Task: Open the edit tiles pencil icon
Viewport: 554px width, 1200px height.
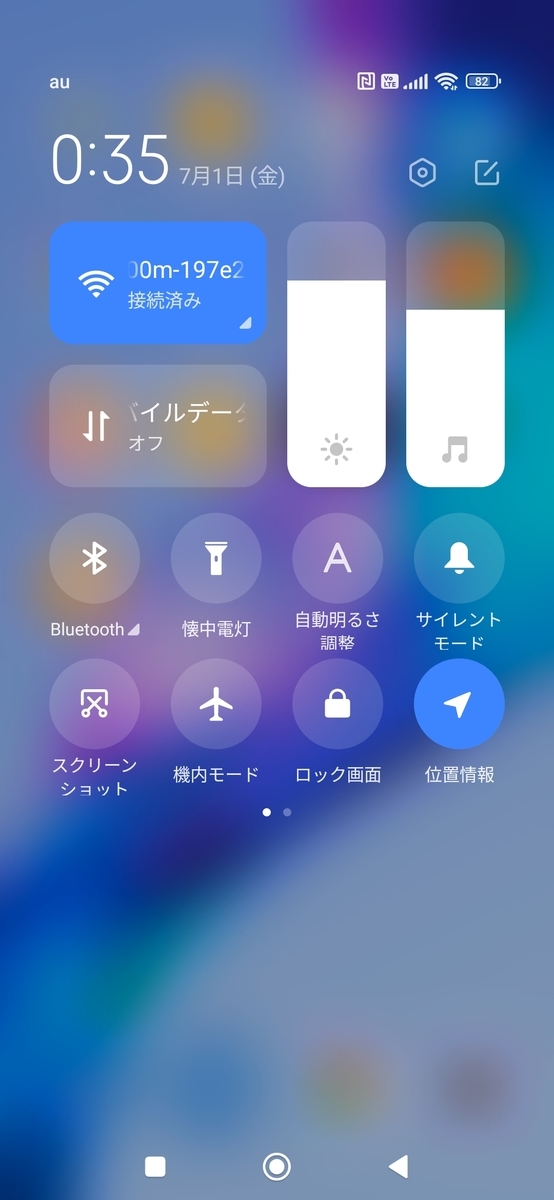Action: 486,173
